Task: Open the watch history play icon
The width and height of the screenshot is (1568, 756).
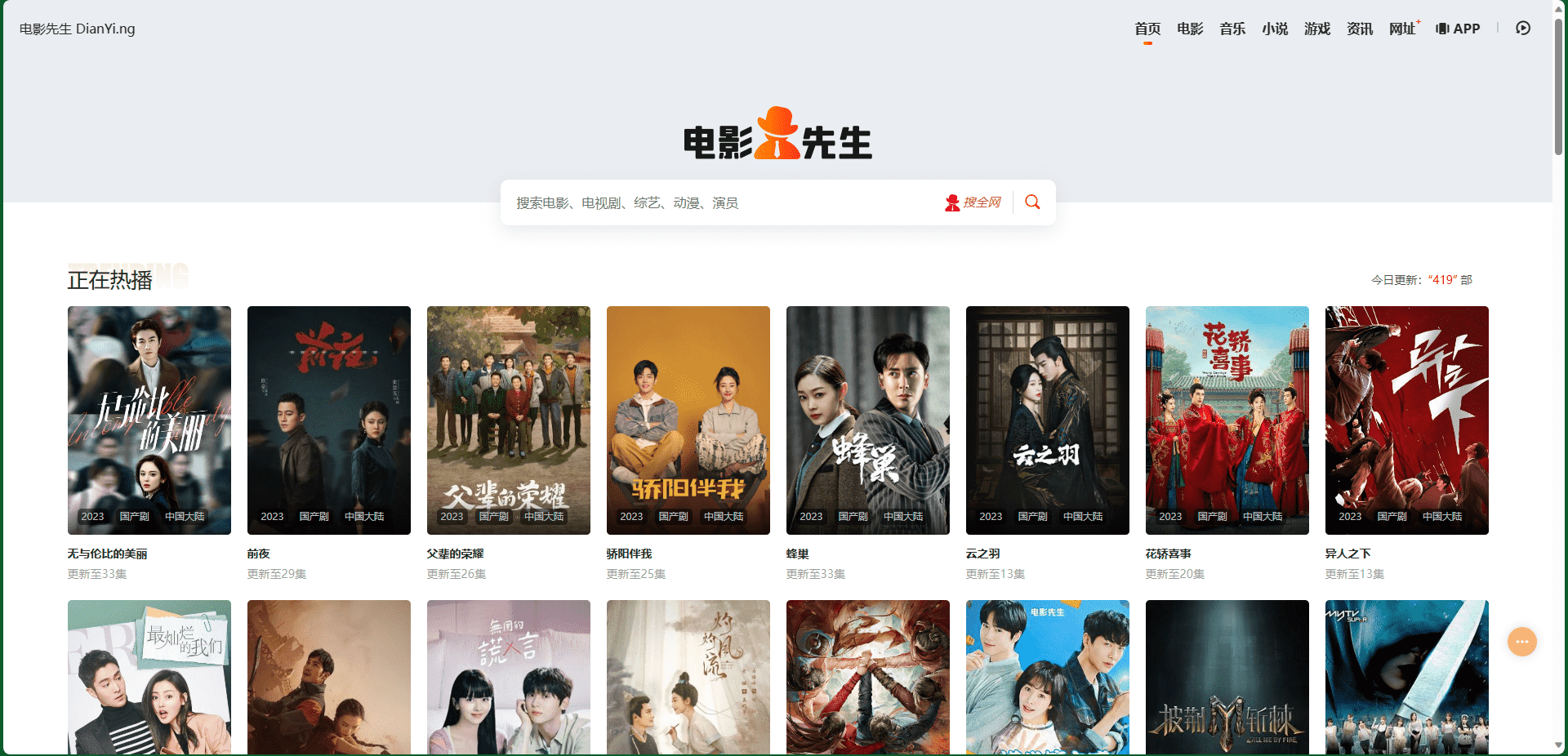Action: pos(1523,29)
